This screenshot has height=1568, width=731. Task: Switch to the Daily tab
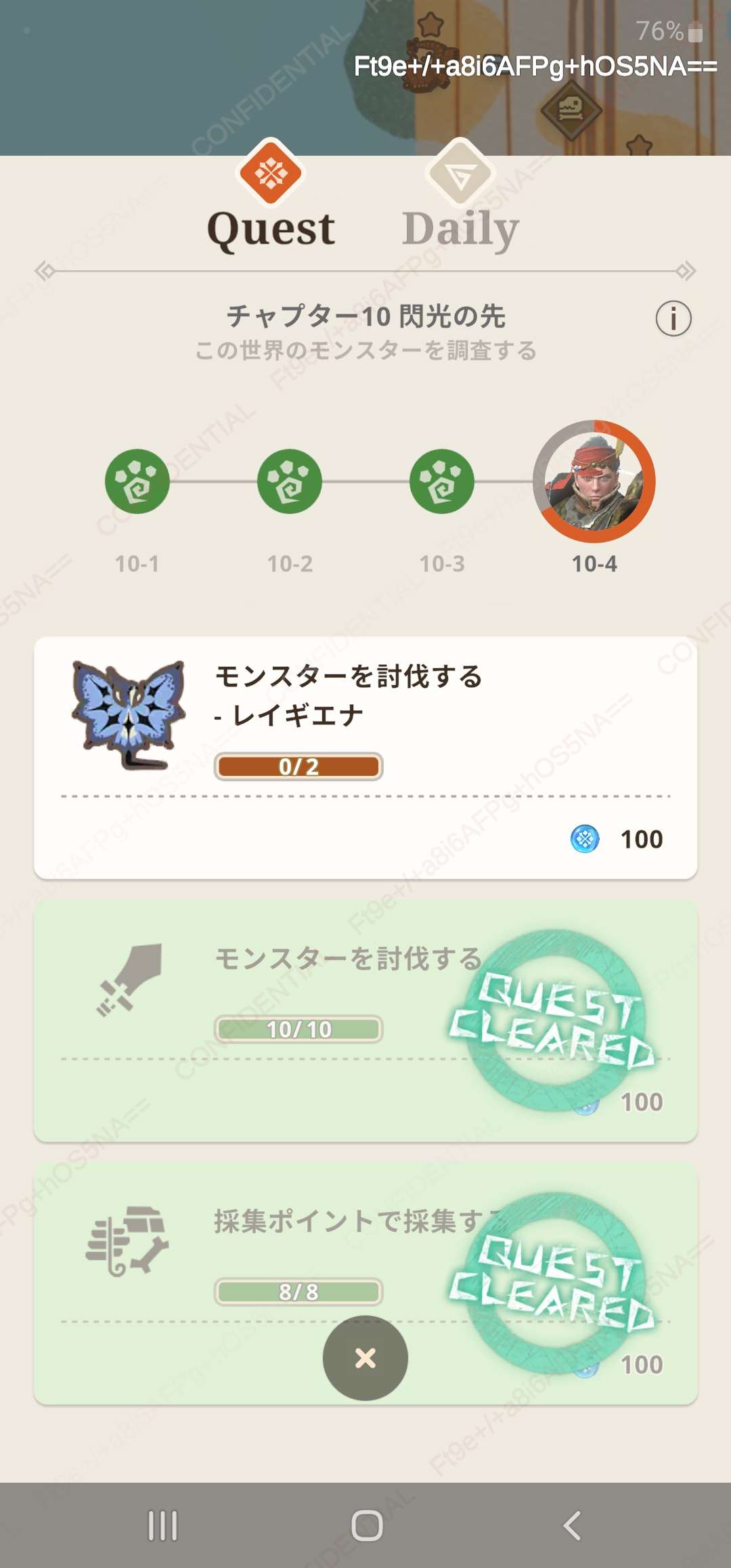(x=460, y=227)
